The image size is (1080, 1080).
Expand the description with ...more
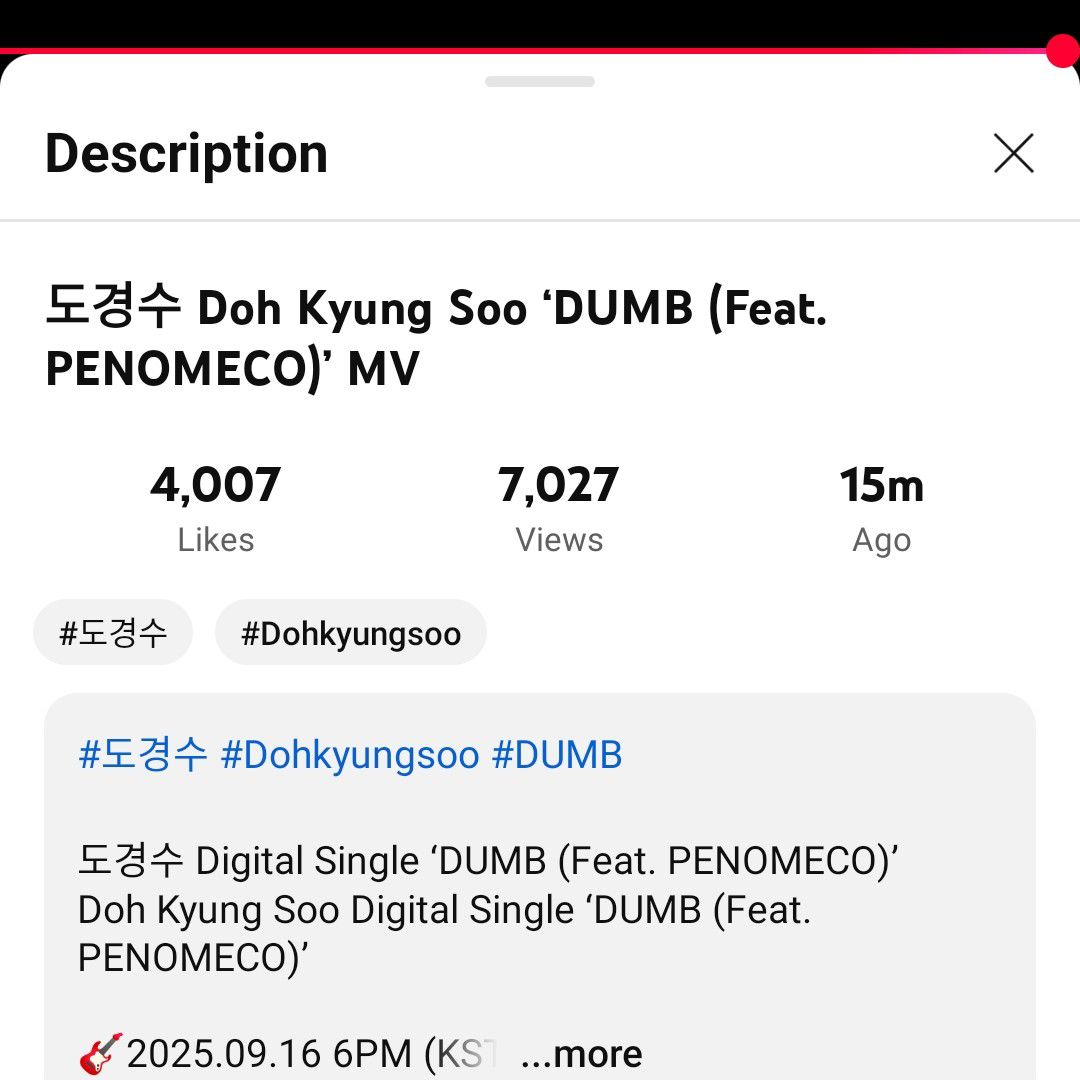[x=582, y=1054]
